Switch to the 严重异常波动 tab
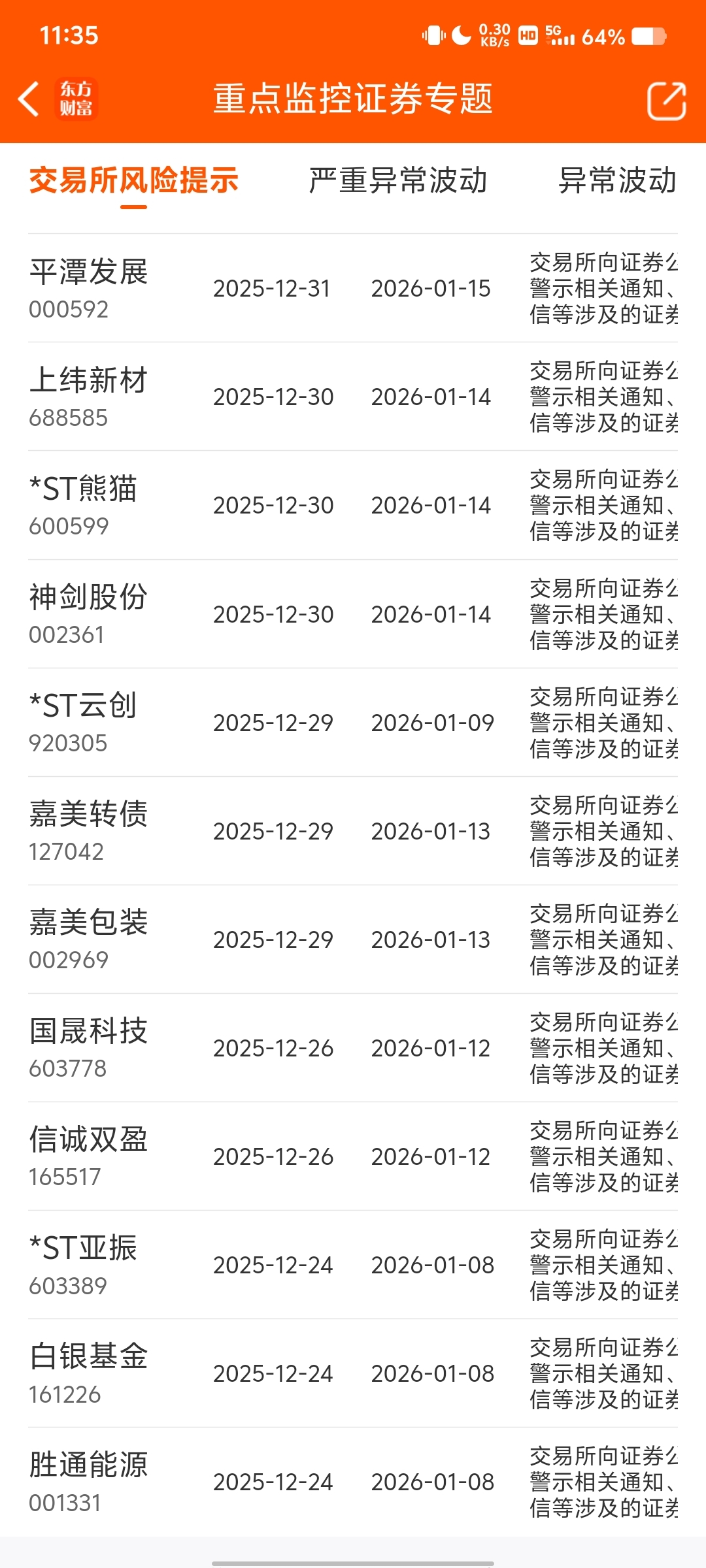The width and height of the screenshot is (706, 1568). coord(398,180)
